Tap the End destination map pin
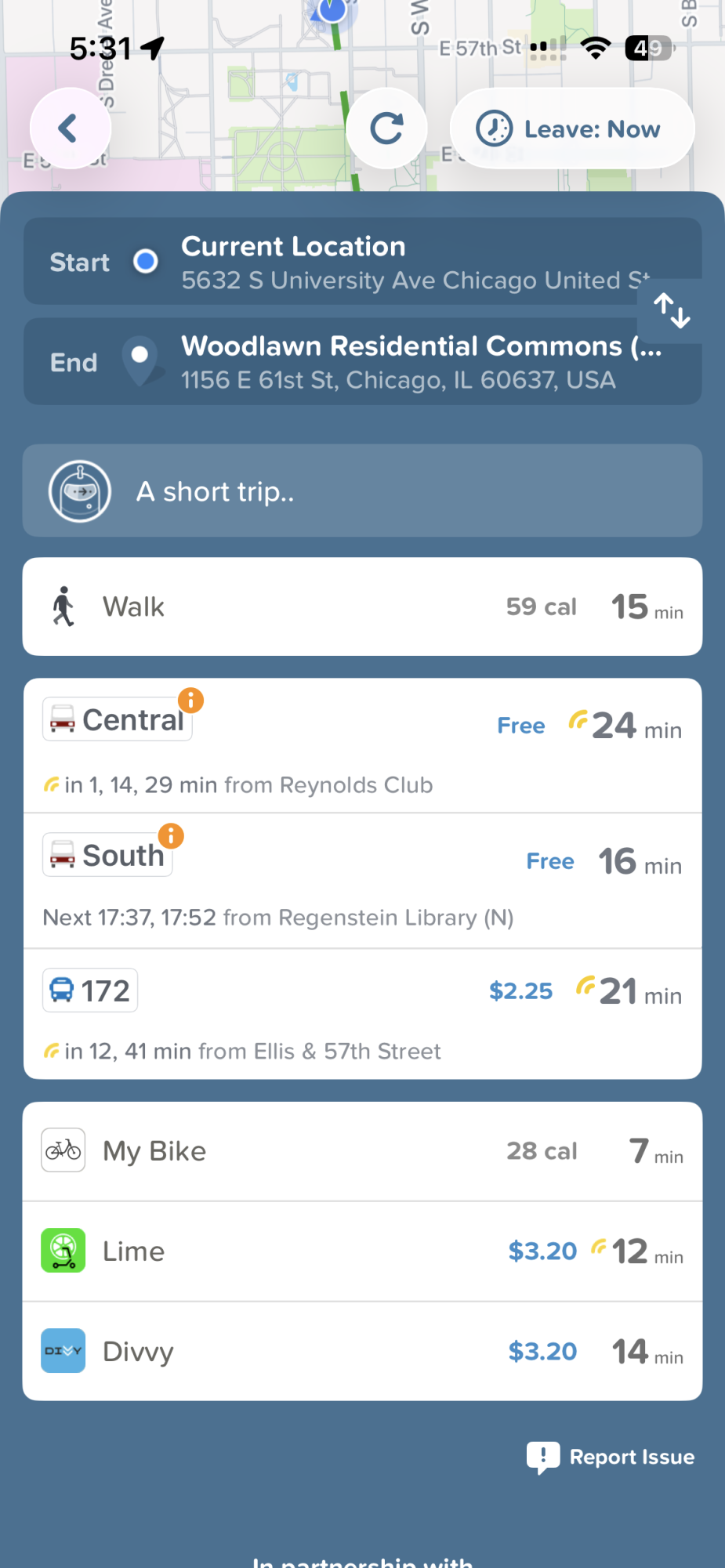Screen dimensions: 725x1568 143,360
